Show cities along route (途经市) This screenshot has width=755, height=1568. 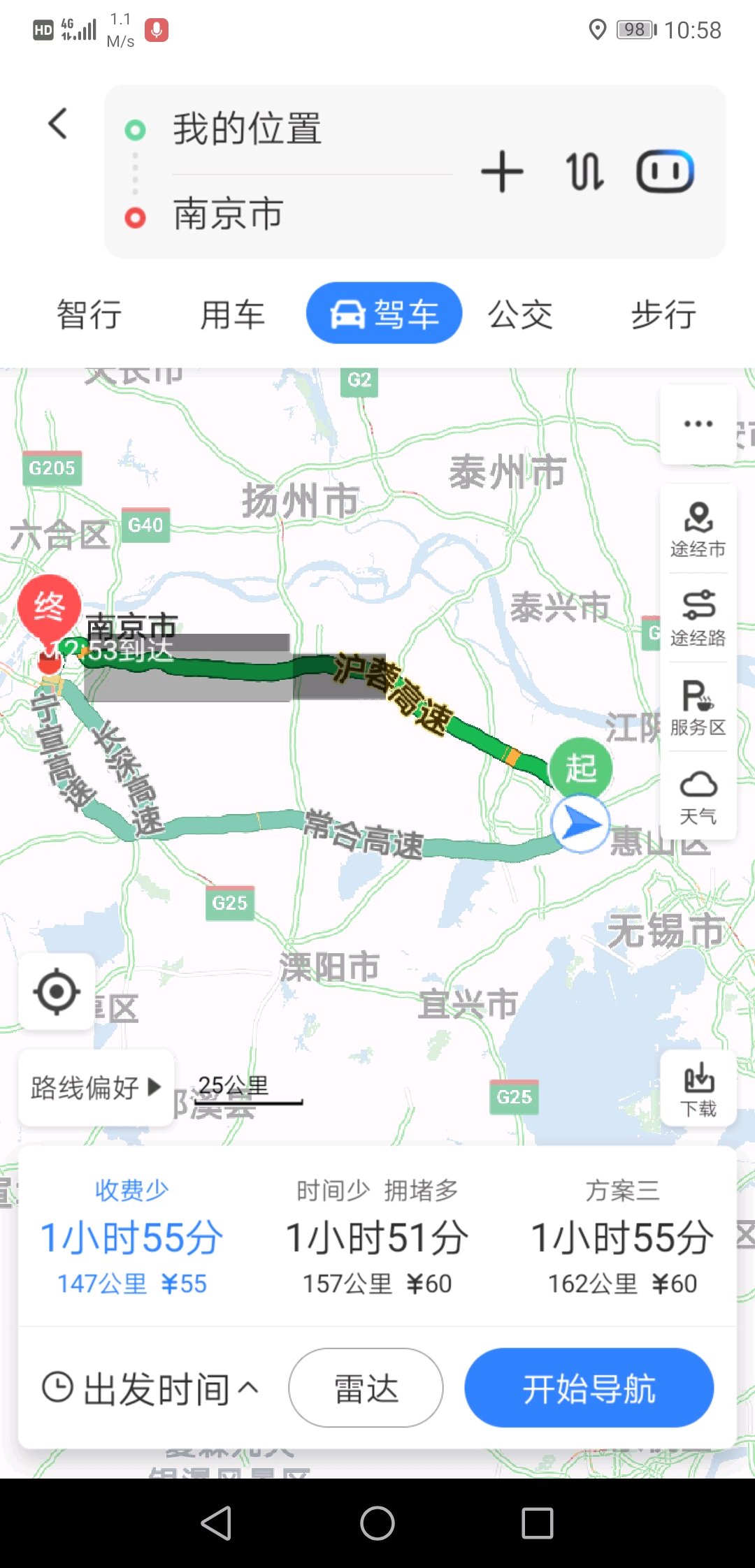click(698, 530)
